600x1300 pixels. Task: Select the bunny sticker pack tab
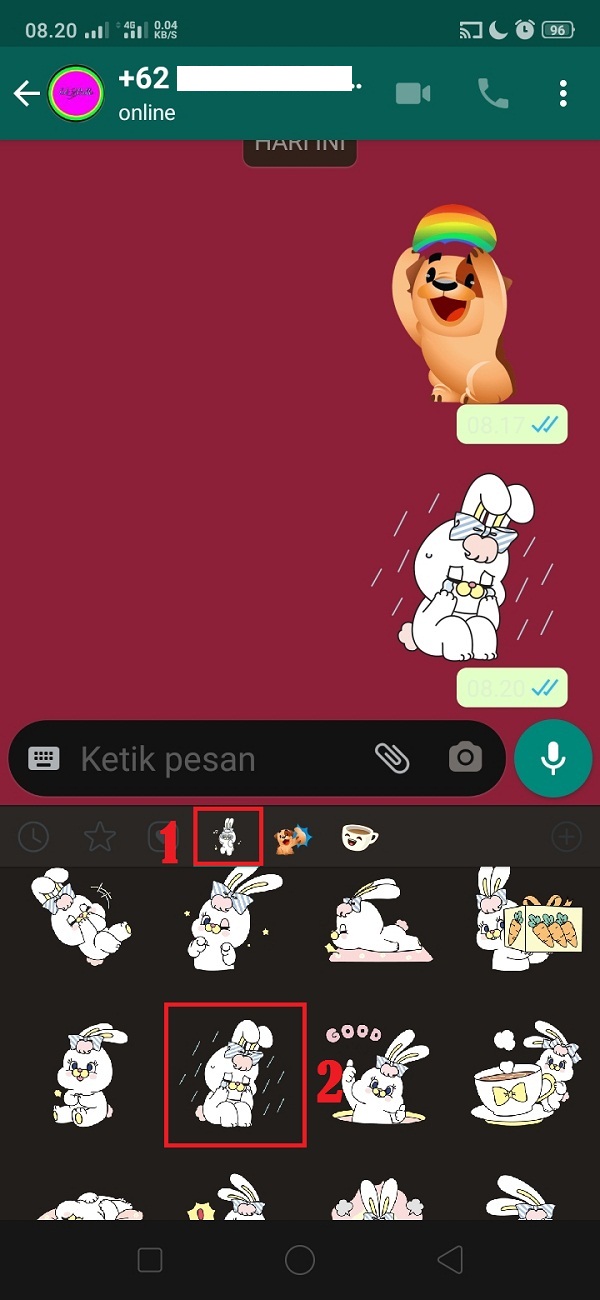[229, 837]
